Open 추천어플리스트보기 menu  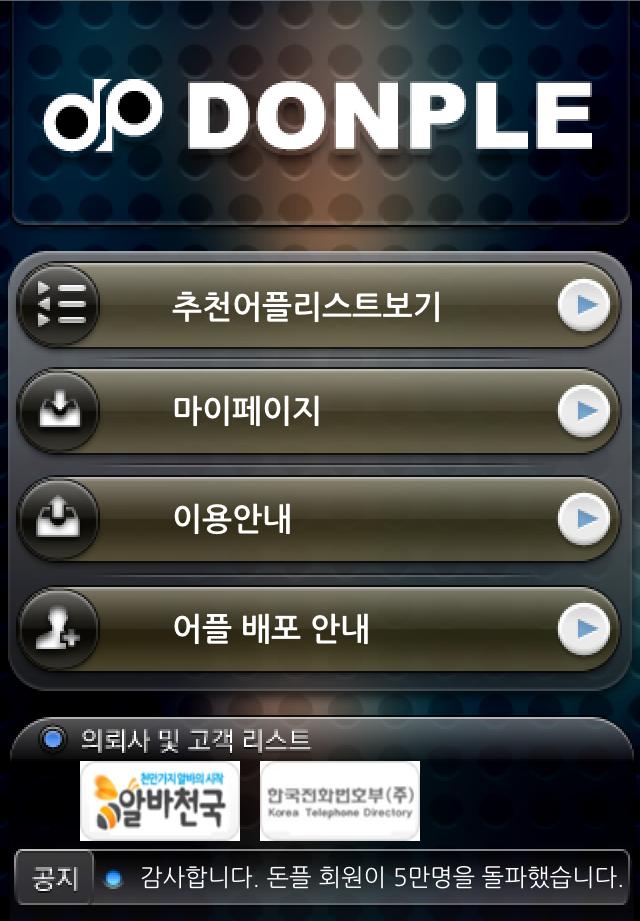click(x=318, y=306)
